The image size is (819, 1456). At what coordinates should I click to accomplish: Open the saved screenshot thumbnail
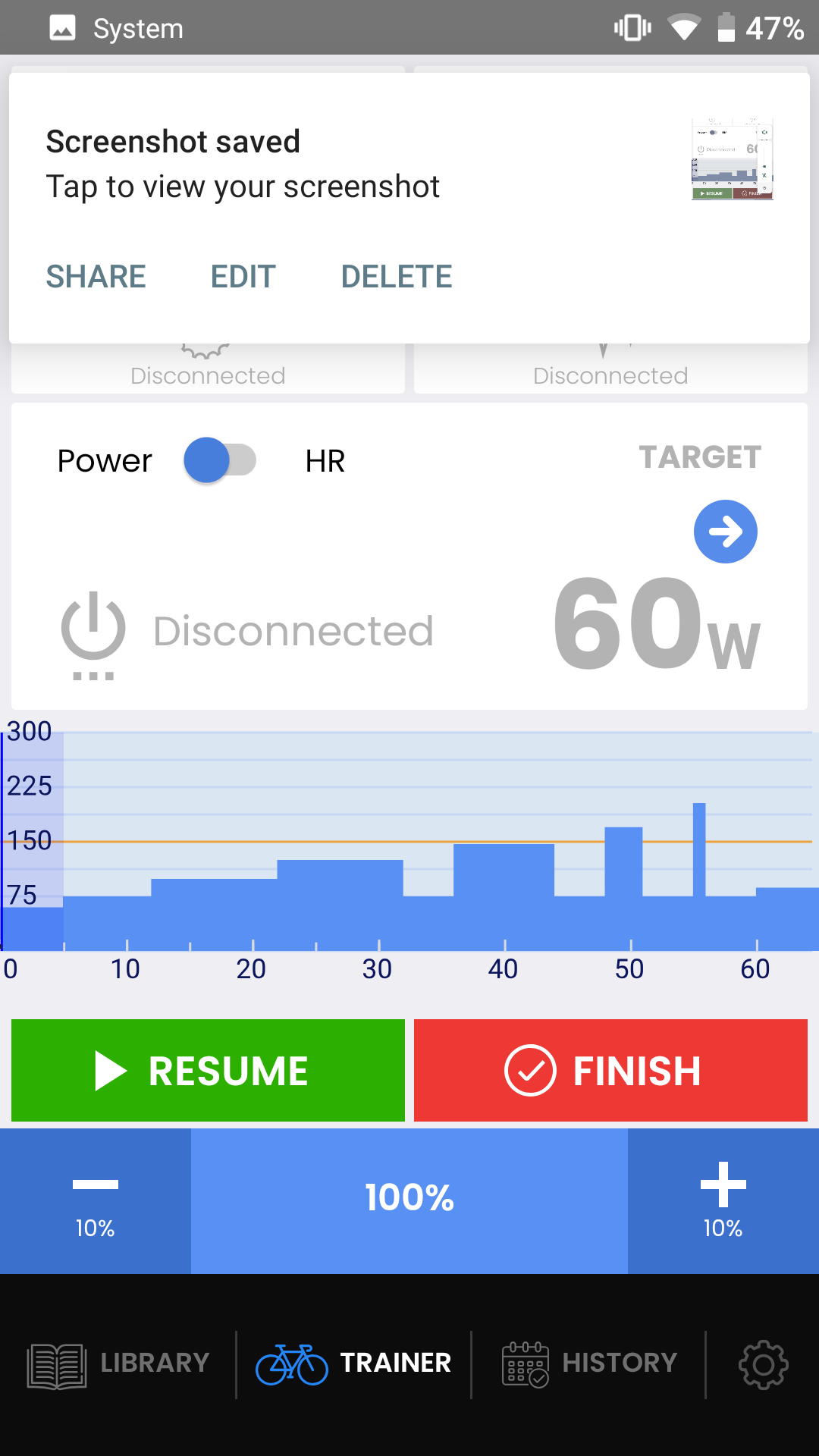coord(732,158)
